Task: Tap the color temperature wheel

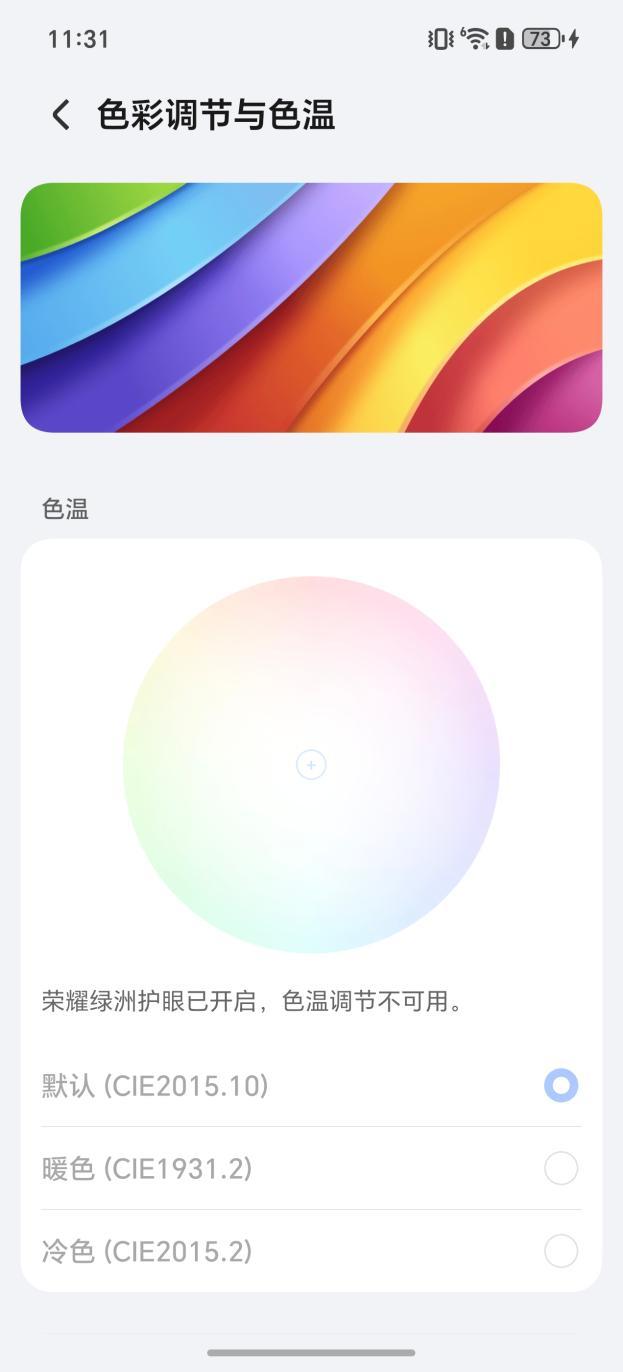Action: (x=311, y=765)
